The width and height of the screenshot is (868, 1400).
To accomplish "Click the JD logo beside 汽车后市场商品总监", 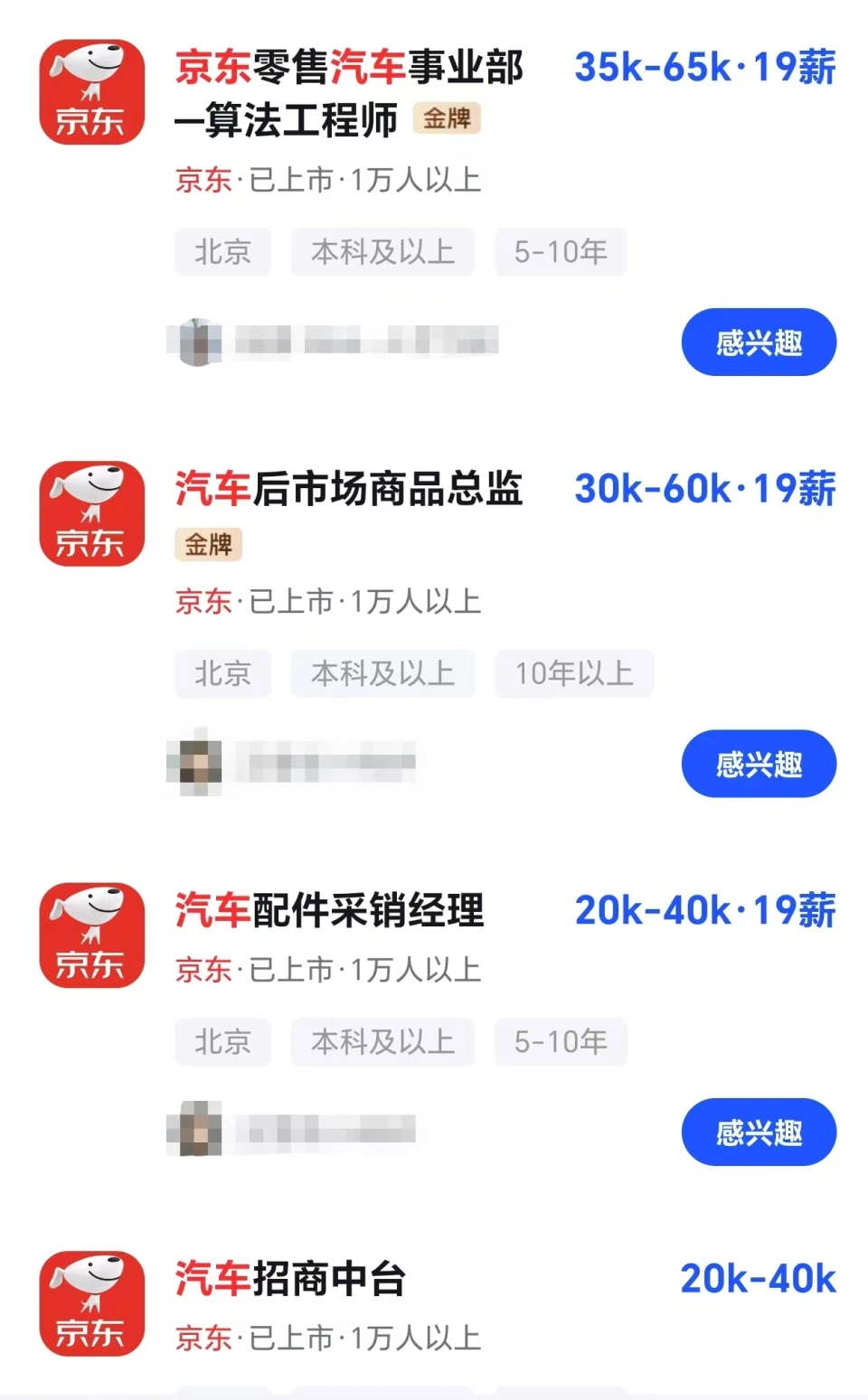I will pos(91,513).
